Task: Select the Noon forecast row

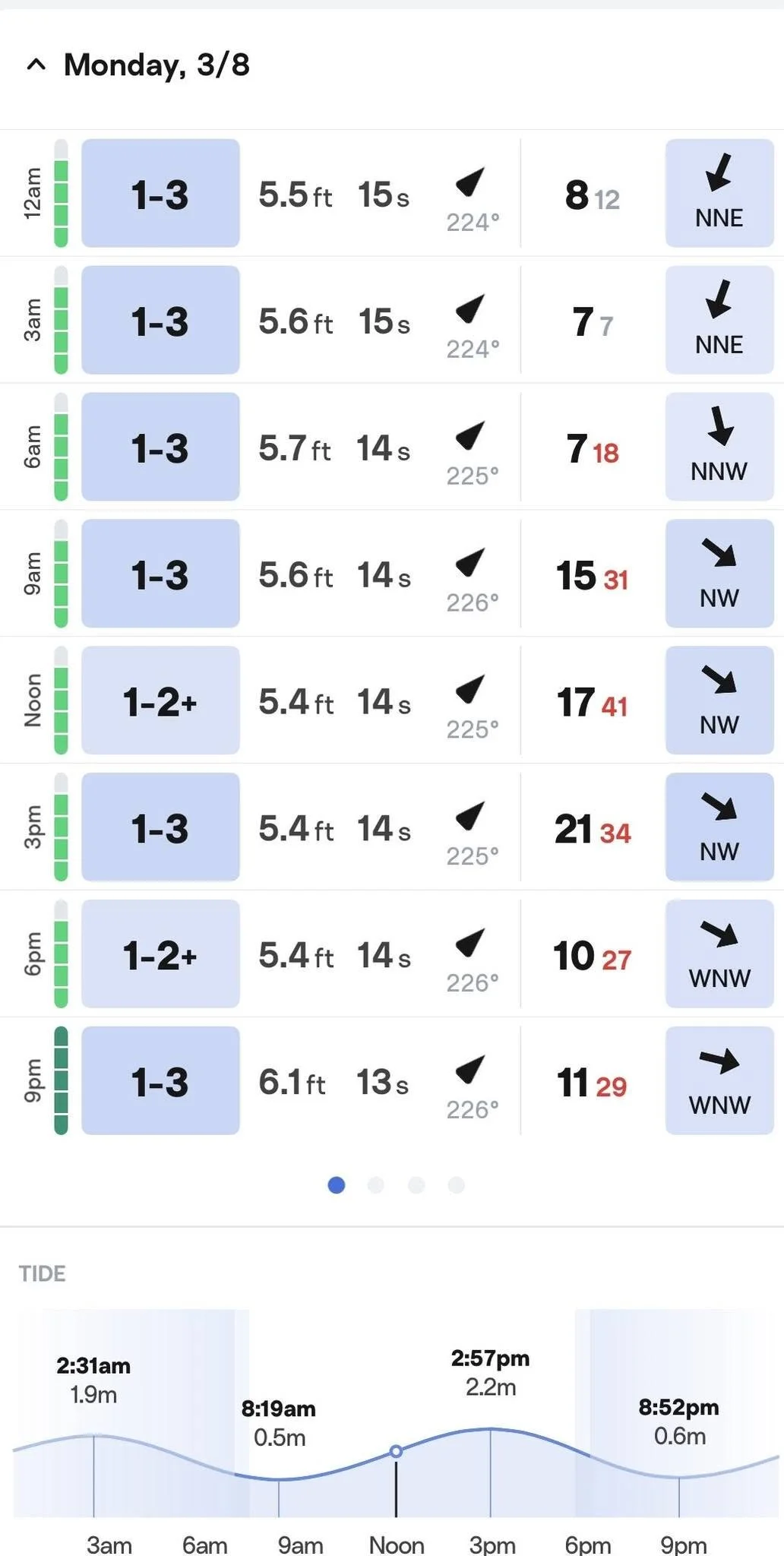Action: click(x=392, y=701)
